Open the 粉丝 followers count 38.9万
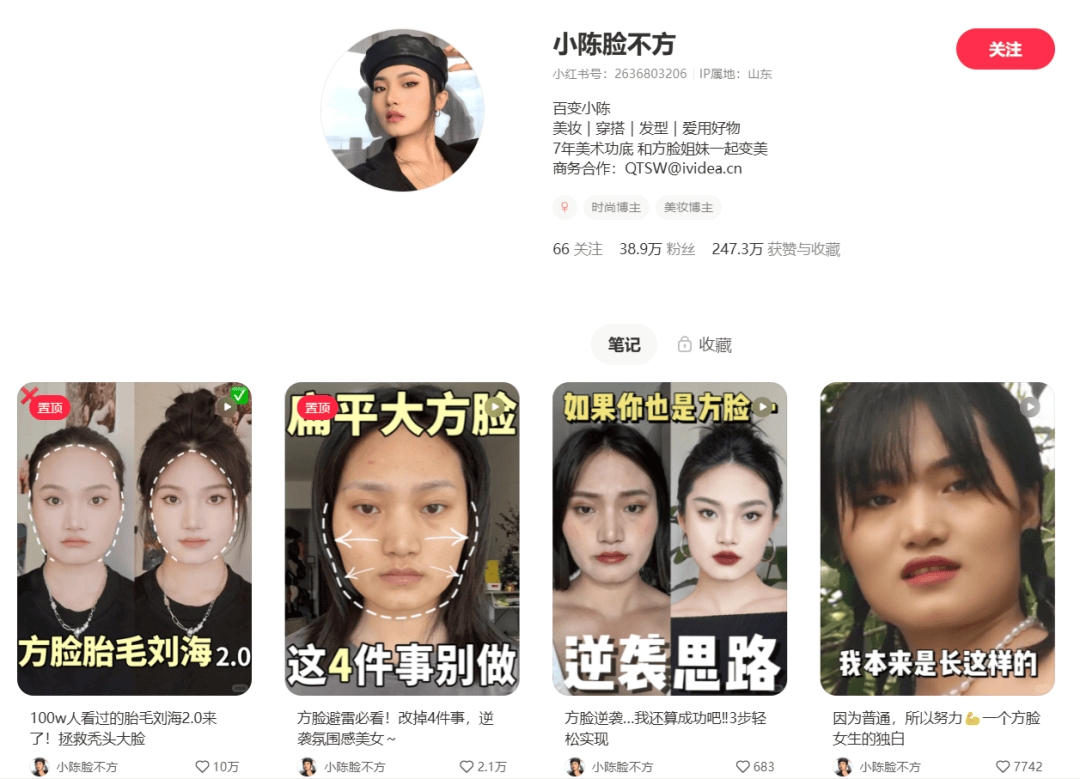 click(x=656, y=249)
